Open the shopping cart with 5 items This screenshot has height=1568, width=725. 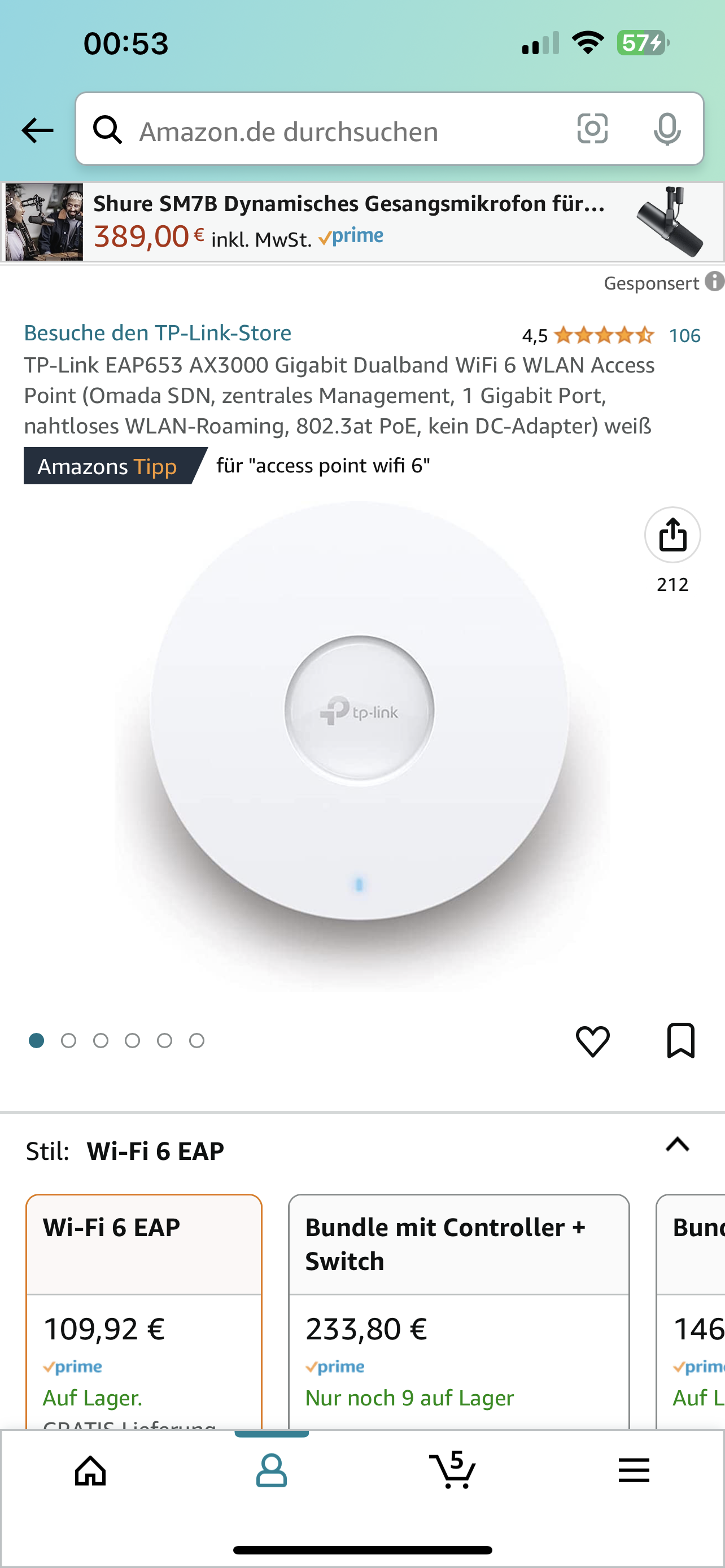(452, 1471)
